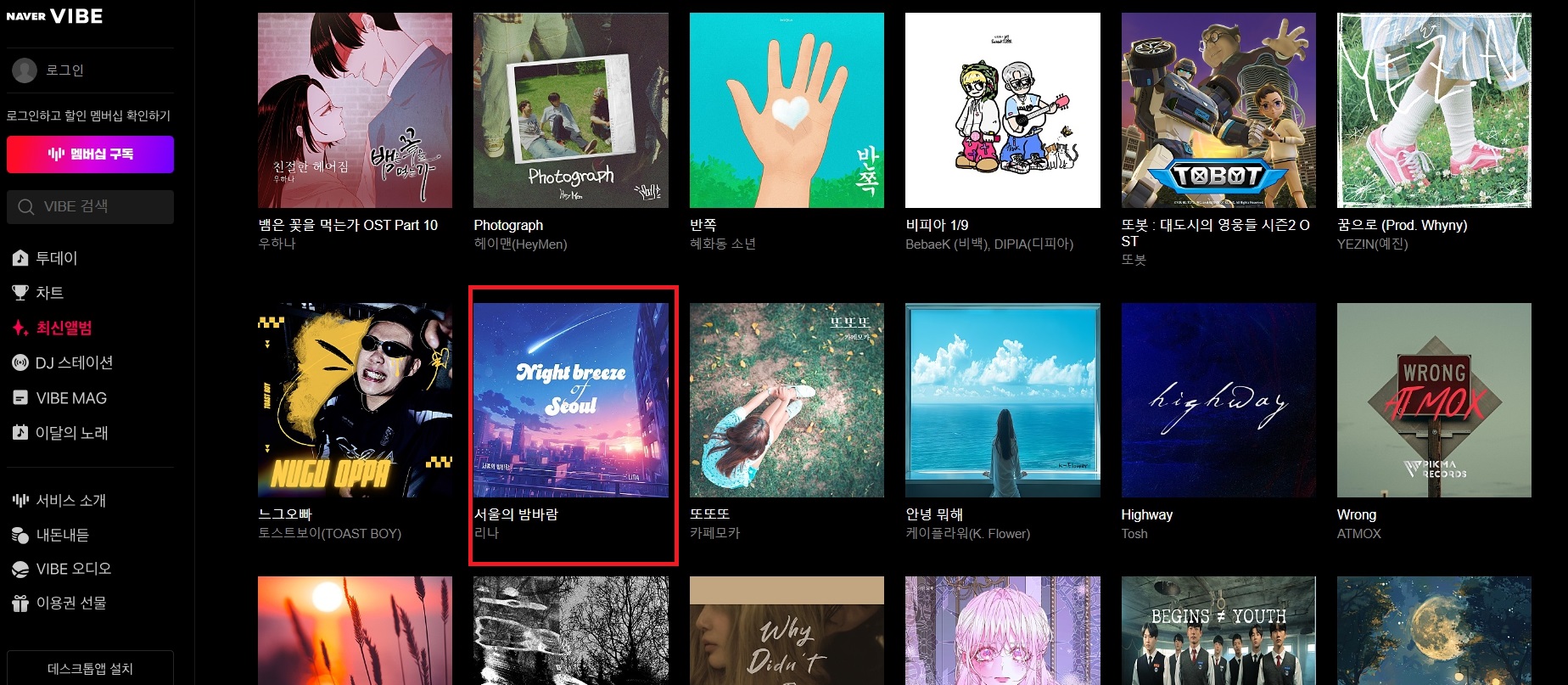Image resolution: width=1568 pixels, height=685 pixels.
Task: Open the 로그인 login link
Action: pos(64,70)
